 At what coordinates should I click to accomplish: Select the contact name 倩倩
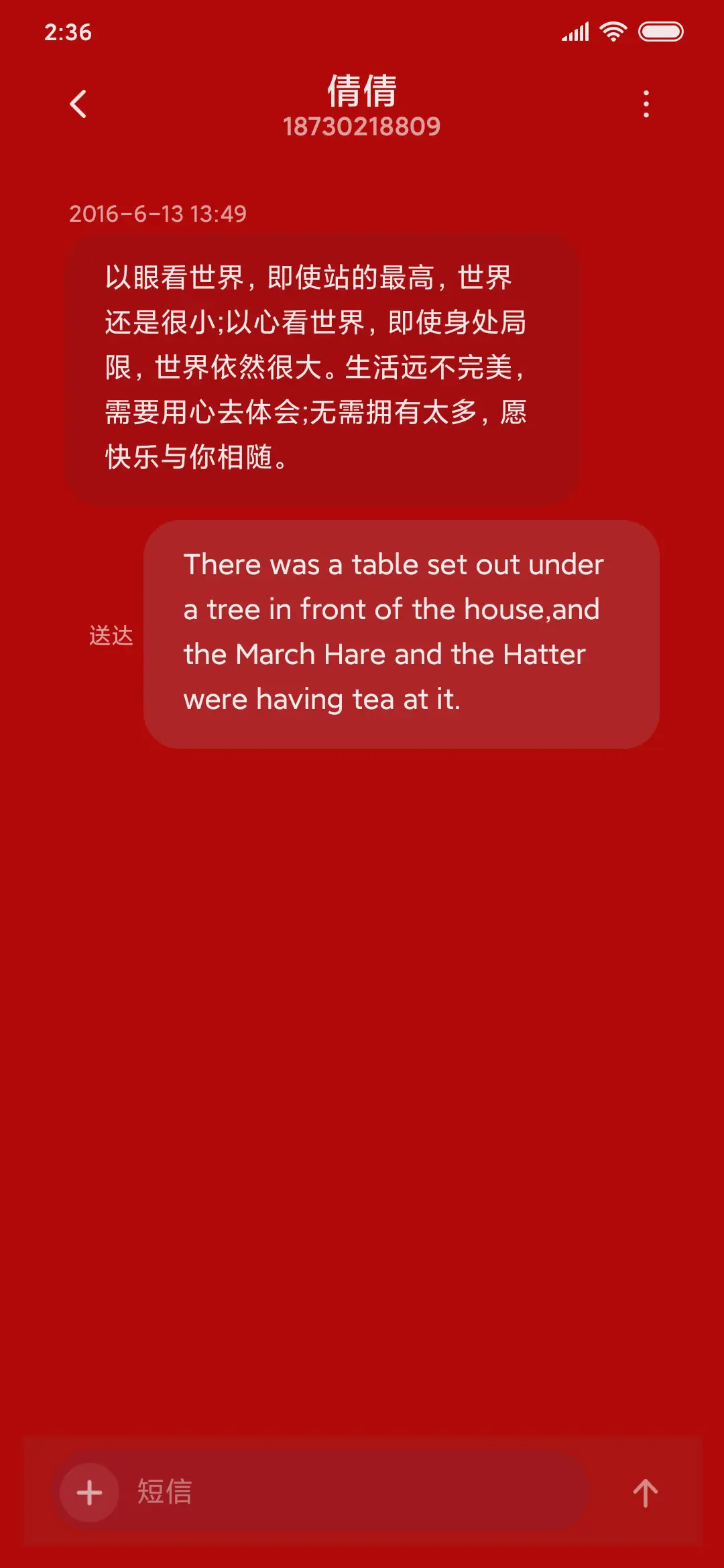click(x=362, y=92)
